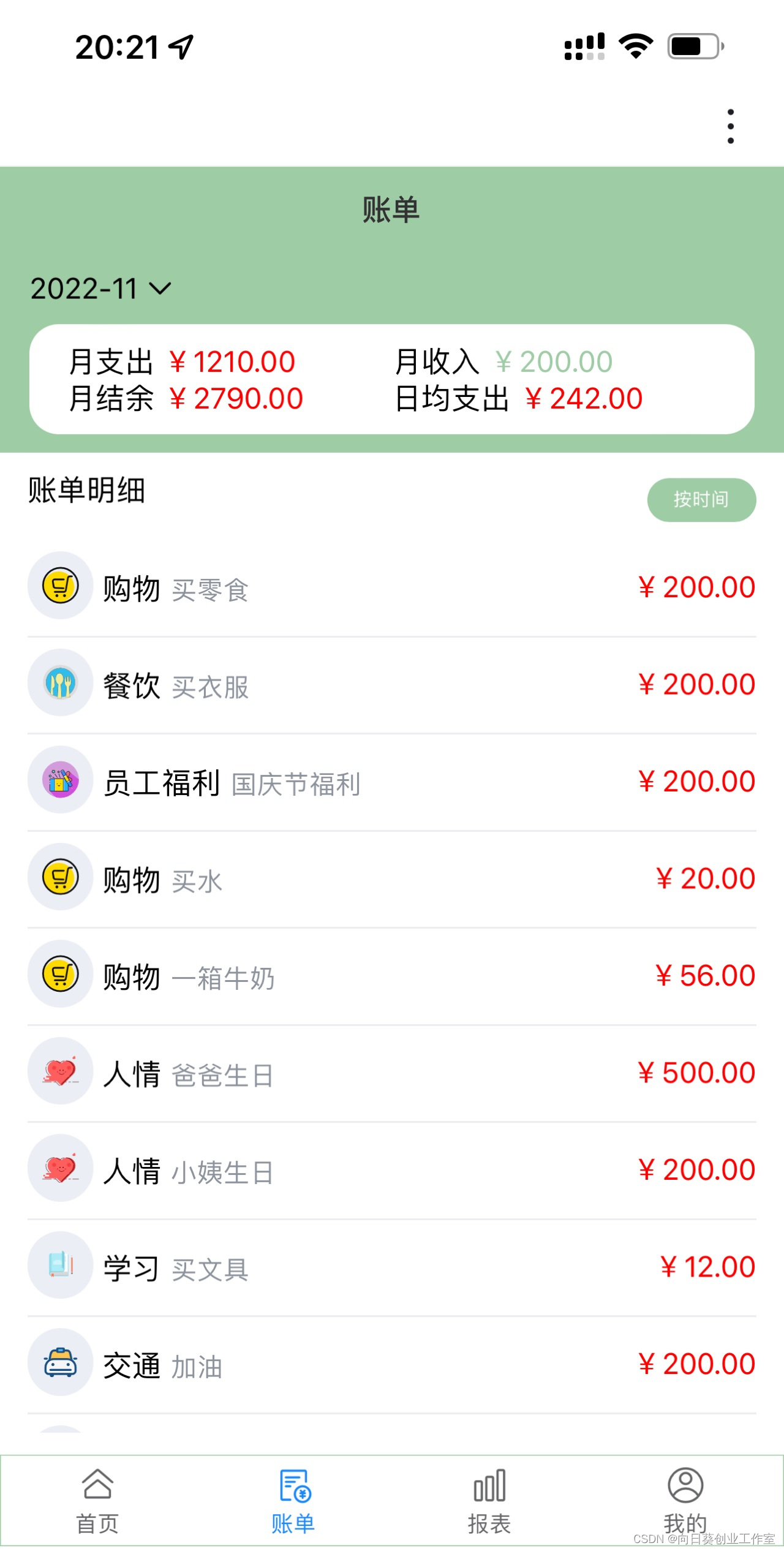
Task: Select the 账单 tab
Action: [x=293, y=1501]
